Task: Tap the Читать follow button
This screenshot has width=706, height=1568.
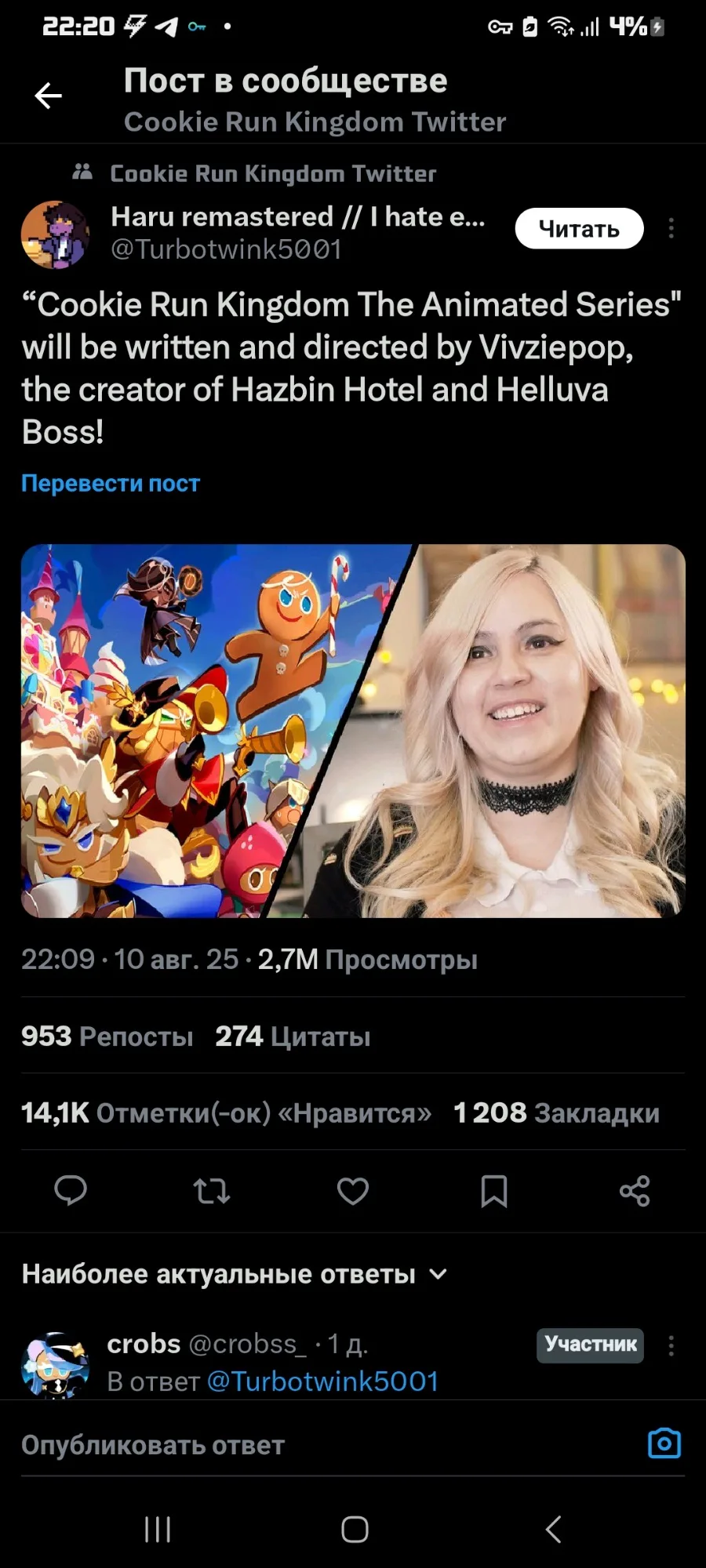Action: point(579,228)
